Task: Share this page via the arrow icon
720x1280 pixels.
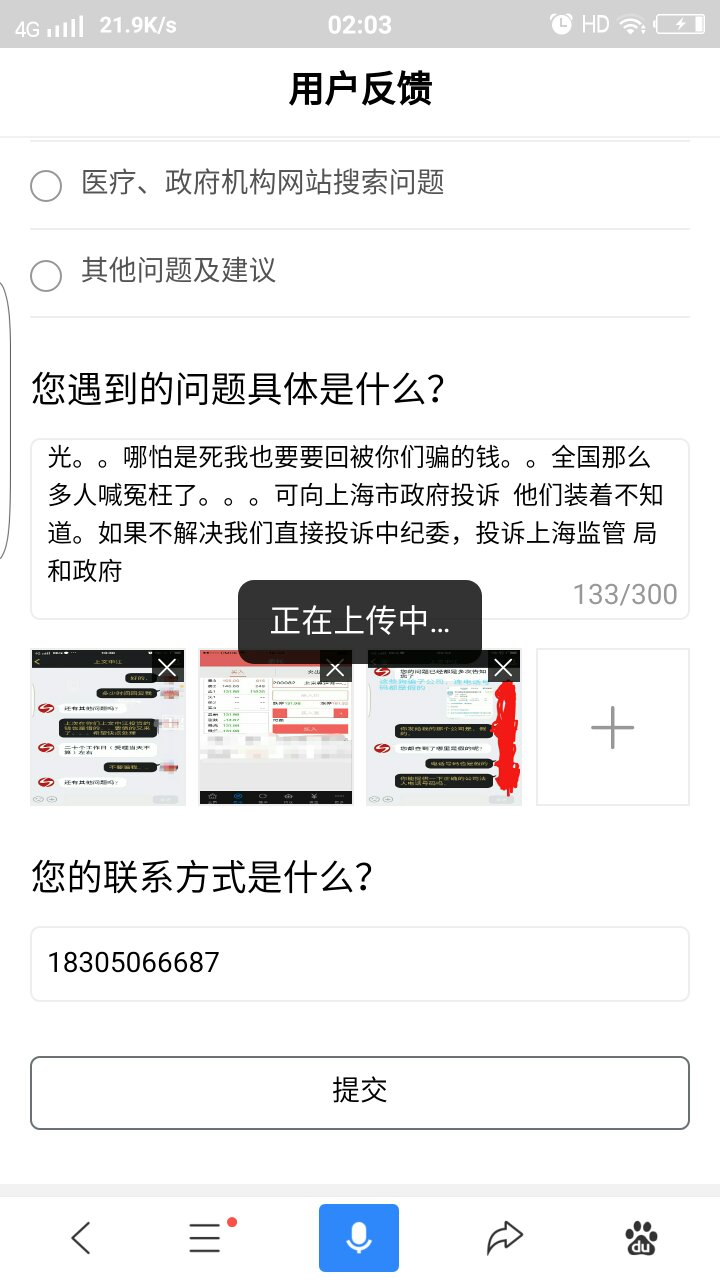Action: [505, 1238]
